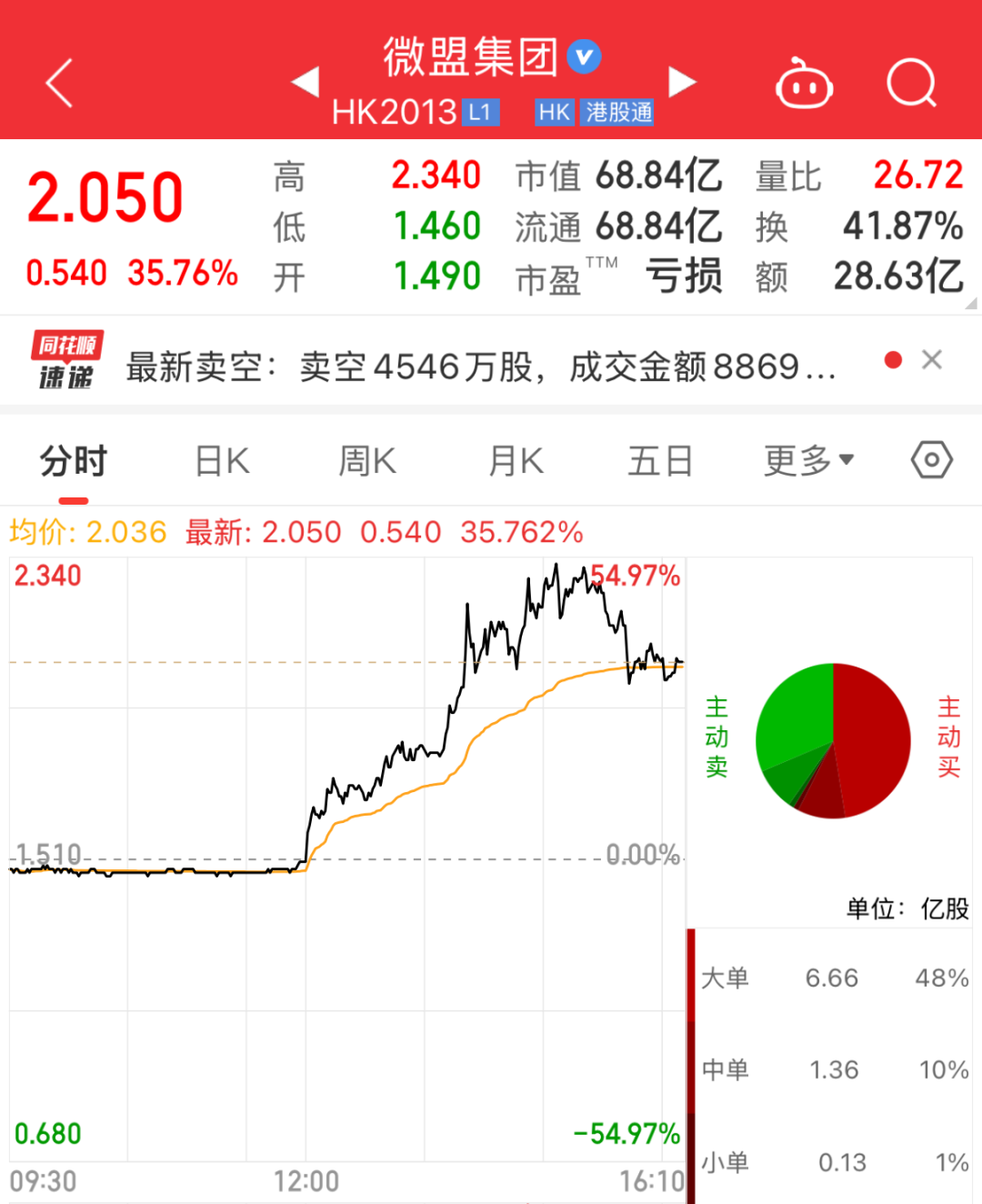Click the buy-sell pie chart

pos(832,741)
